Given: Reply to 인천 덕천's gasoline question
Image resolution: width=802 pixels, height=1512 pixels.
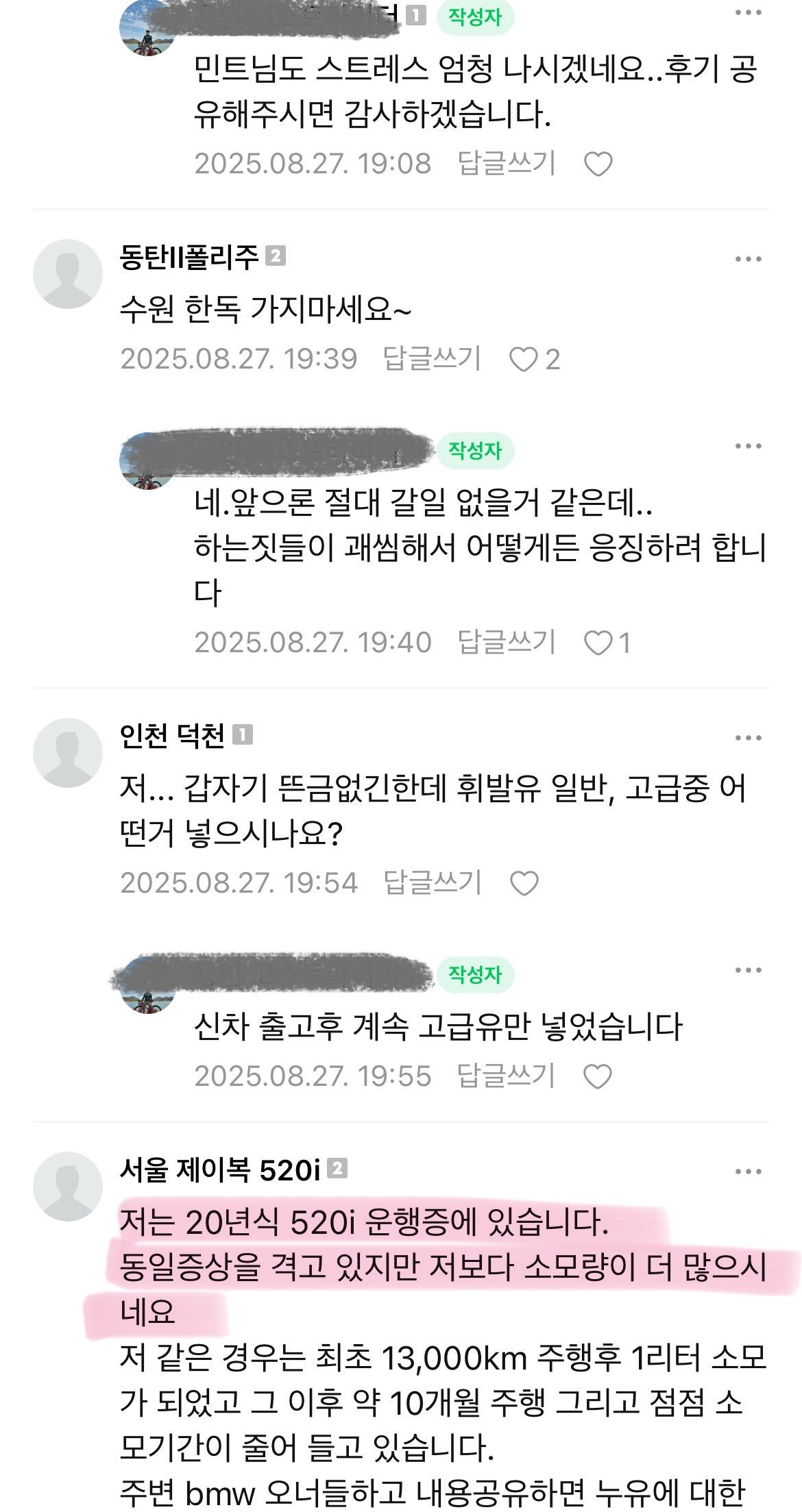Looking at the screenshot, I should pyautogui.click(x=432, y=882).
